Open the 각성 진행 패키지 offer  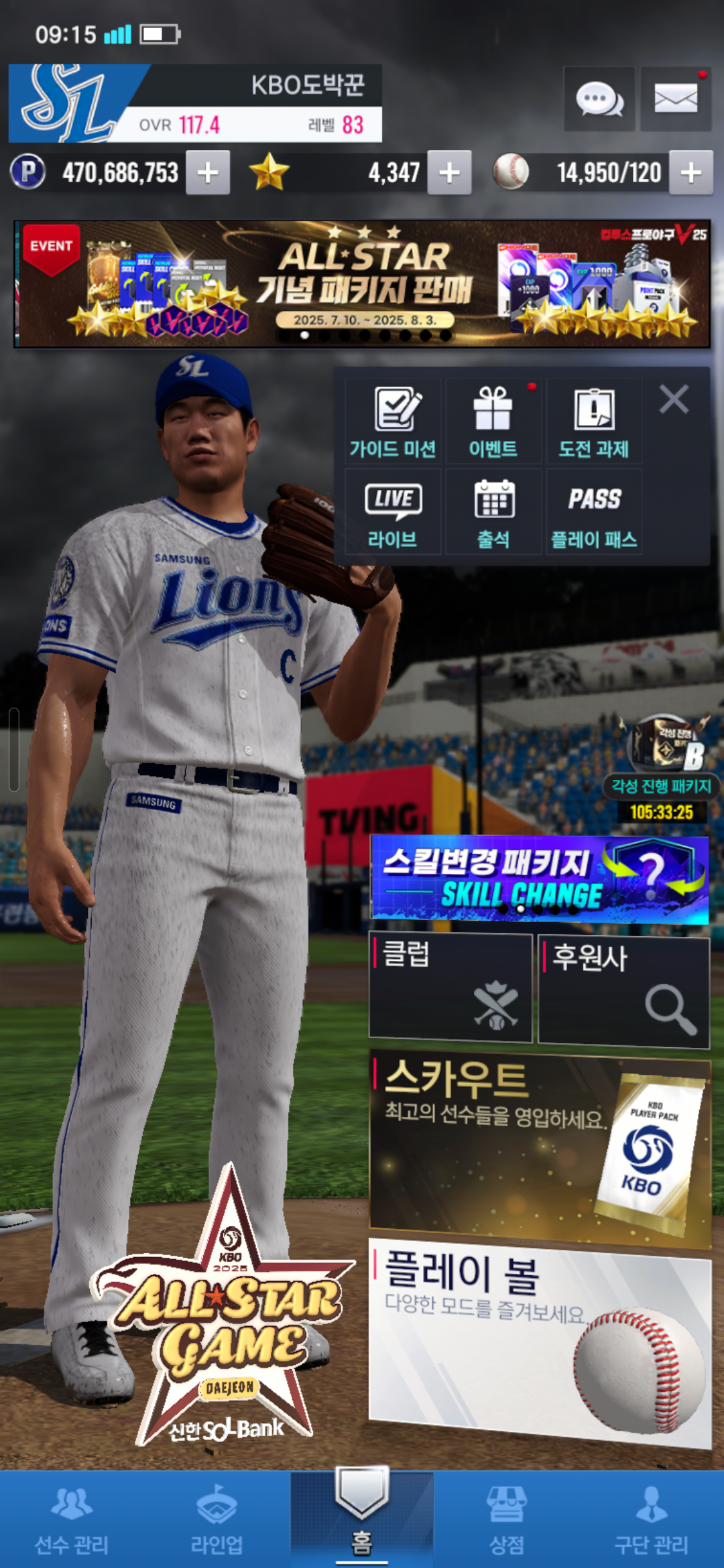pyautogui.click(x=662, y=764)
